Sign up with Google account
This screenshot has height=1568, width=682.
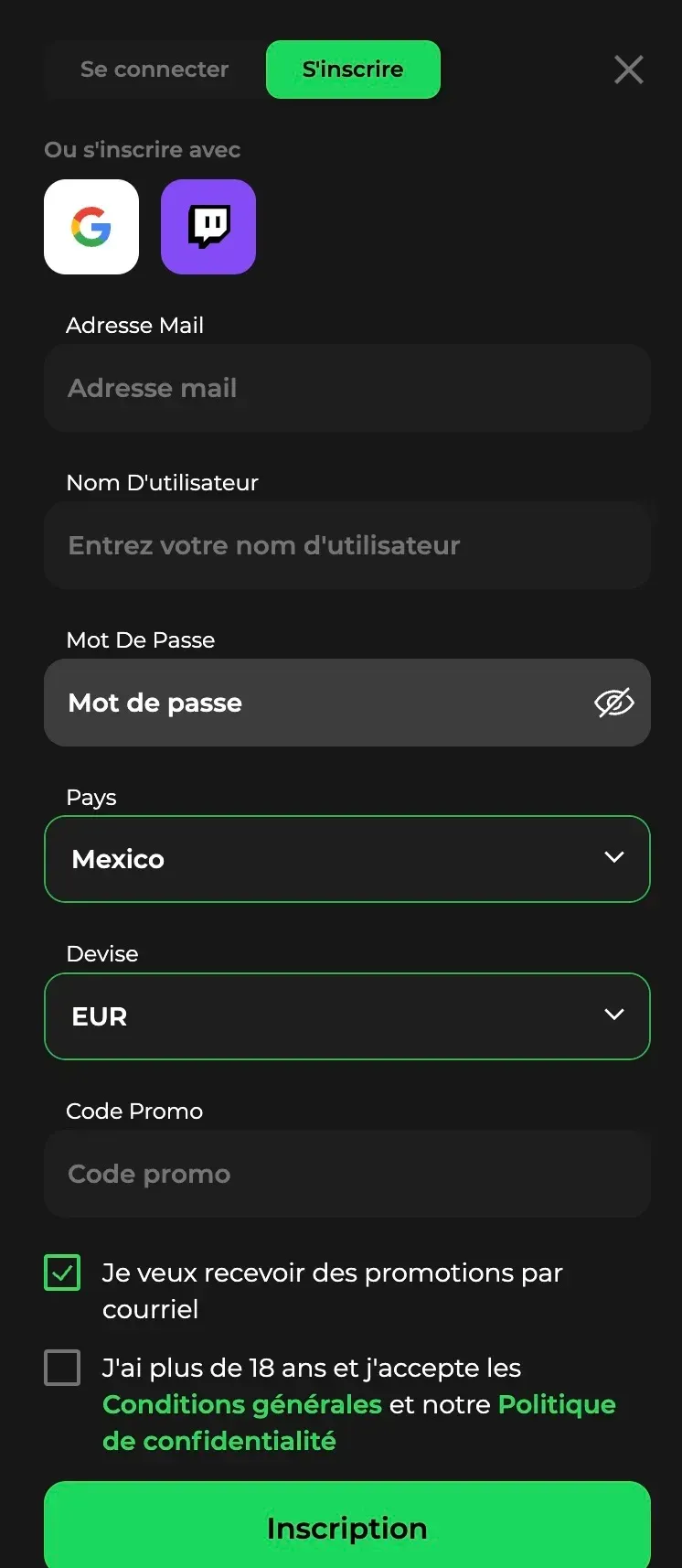pos(91,227)
